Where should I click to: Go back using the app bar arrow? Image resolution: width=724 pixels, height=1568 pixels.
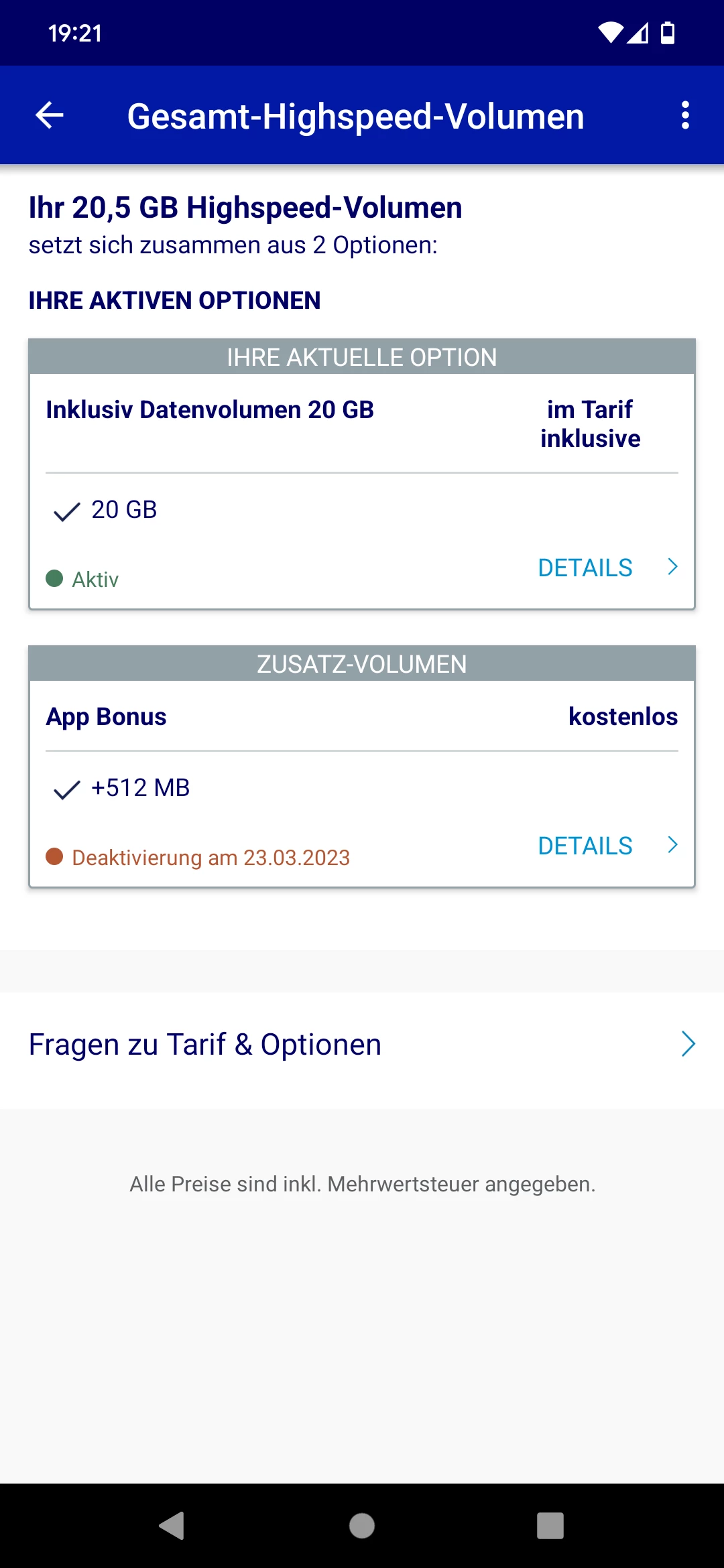[x=50, y=115]
